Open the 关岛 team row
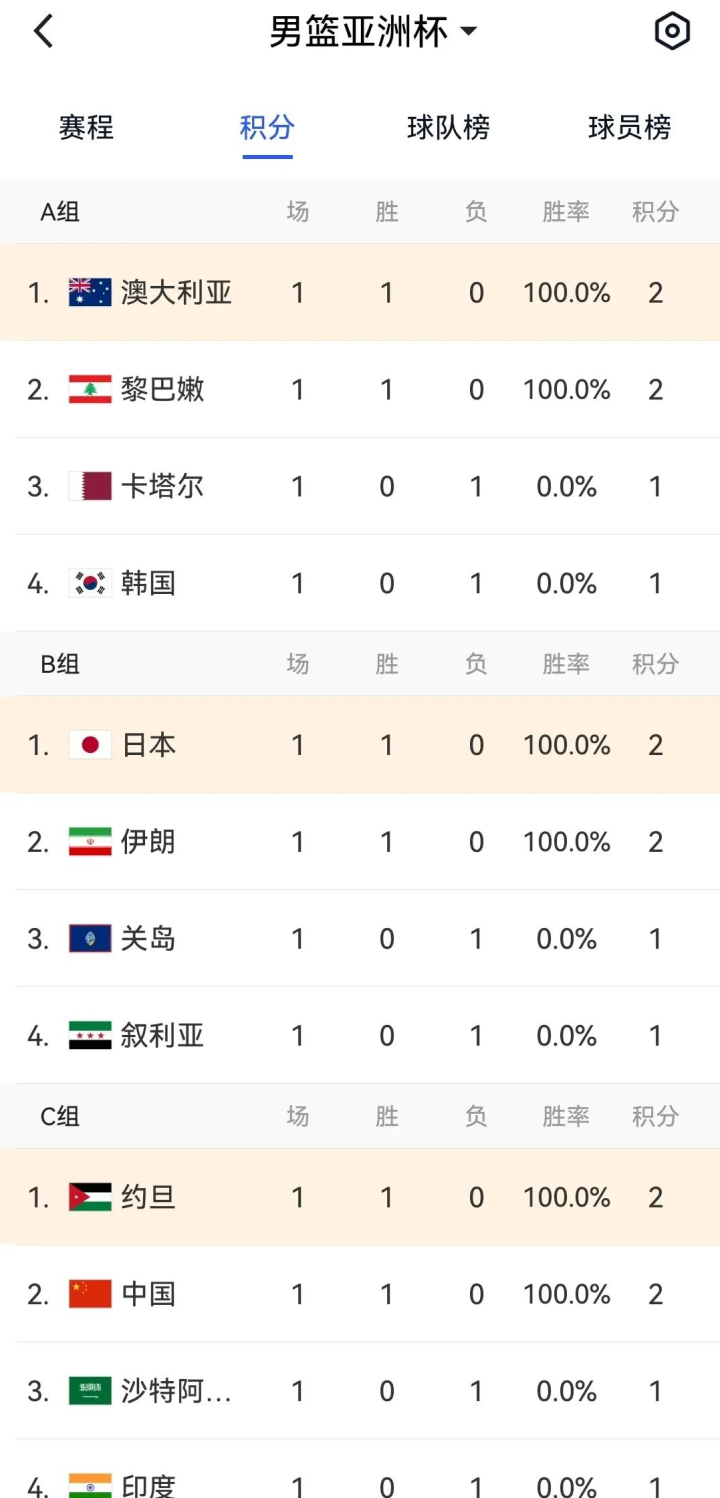 click(x=360, y=939)
